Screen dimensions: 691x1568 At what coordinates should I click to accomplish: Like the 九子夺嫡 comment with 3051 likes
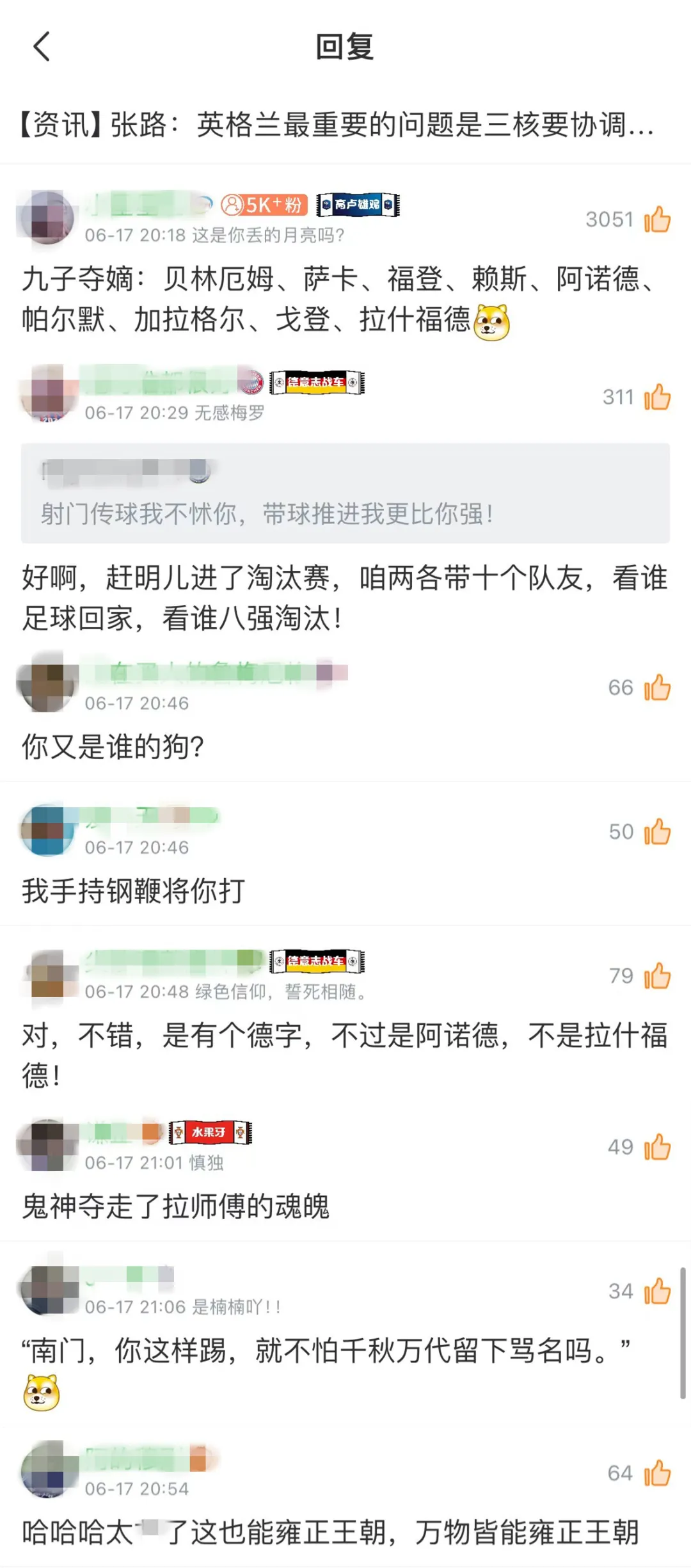tap(657, 220)
